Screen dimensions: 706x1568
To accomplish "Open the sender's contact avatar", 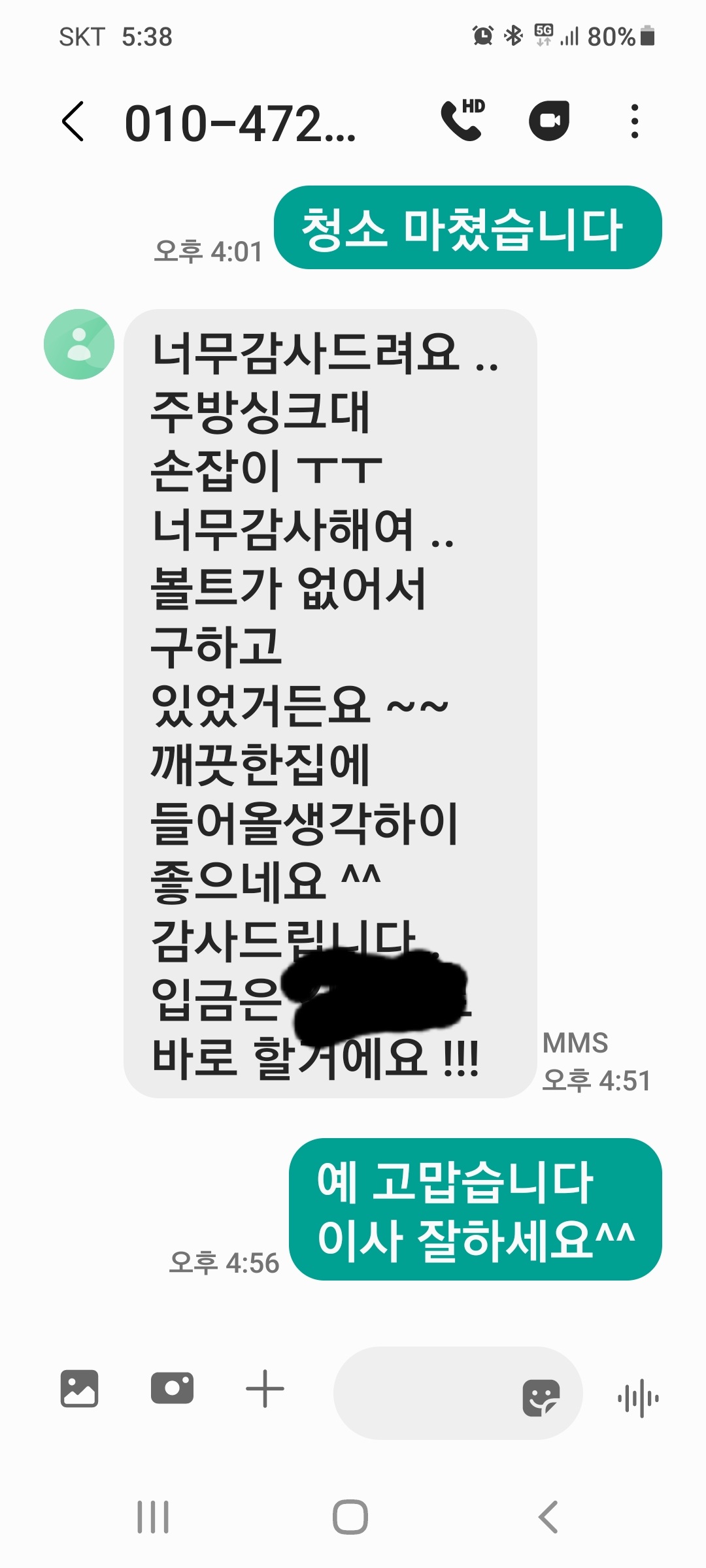I will [x=79, y=344].
